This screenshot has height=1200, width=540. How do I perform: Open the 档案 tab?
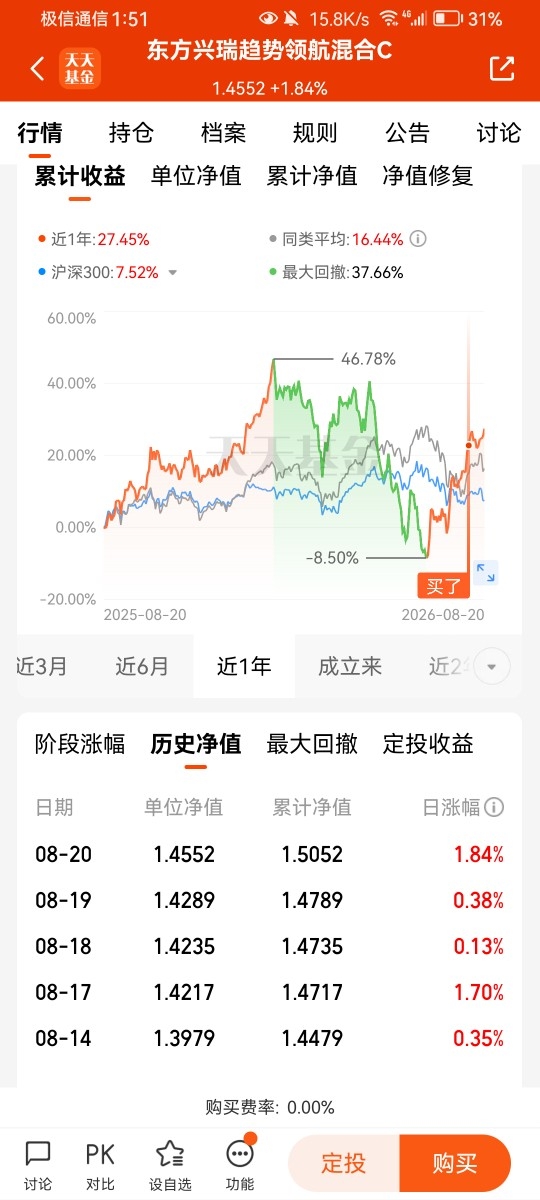point(223,133)
